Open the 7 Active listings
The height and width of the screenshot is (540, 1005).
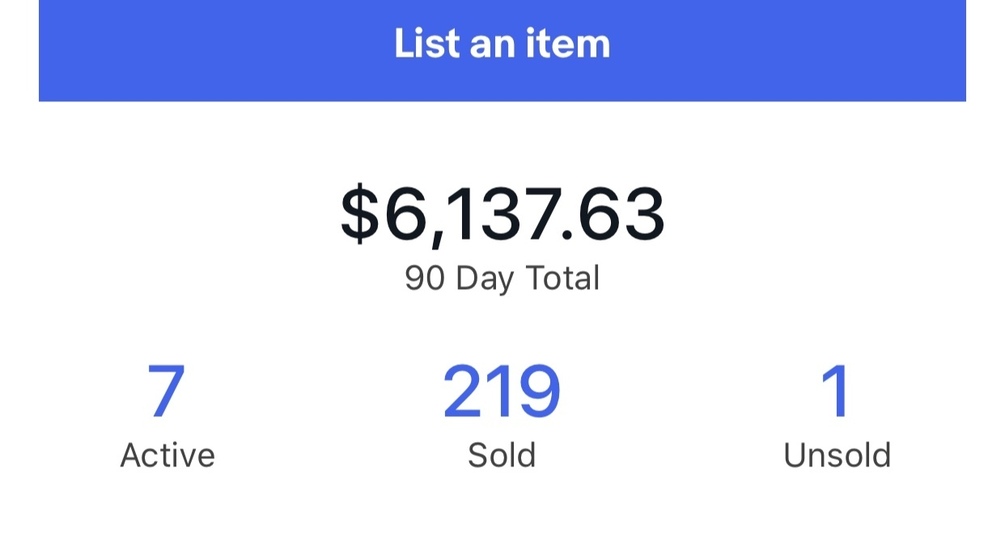pyautogui.click(x=167, y=412)
